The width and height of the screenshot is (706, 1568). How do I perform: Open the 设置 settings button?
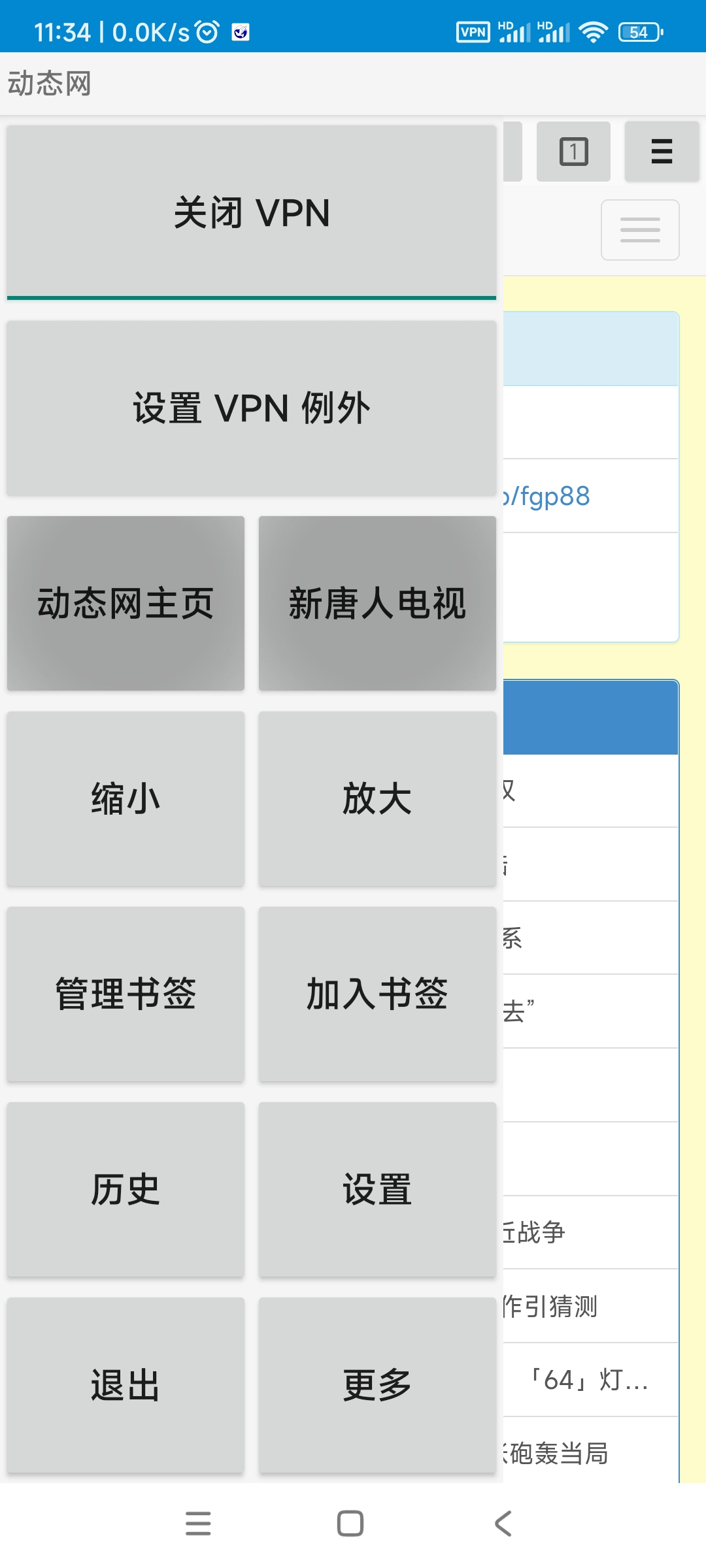point(377,1189)
